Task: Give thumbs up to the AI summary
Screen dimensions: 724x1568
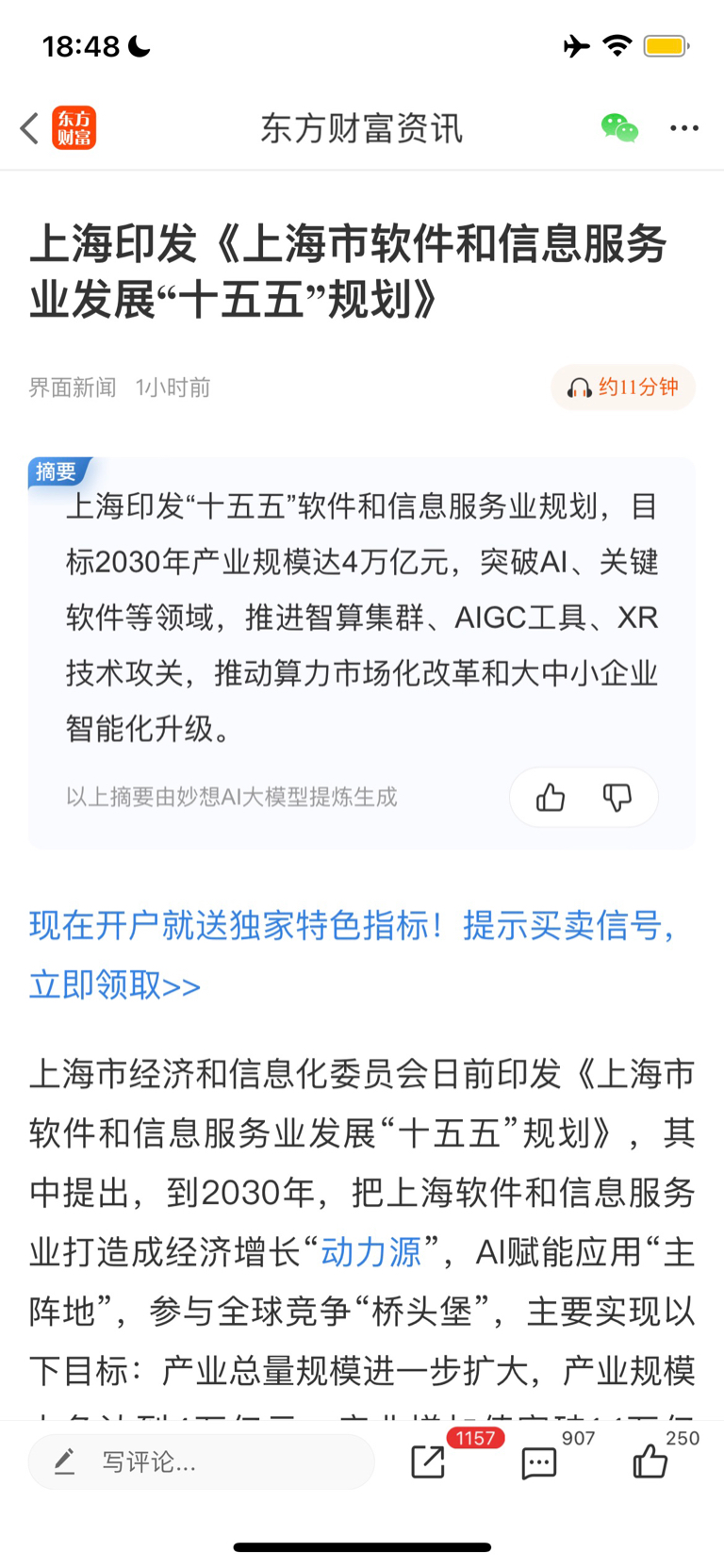Action: coord(551,798)
